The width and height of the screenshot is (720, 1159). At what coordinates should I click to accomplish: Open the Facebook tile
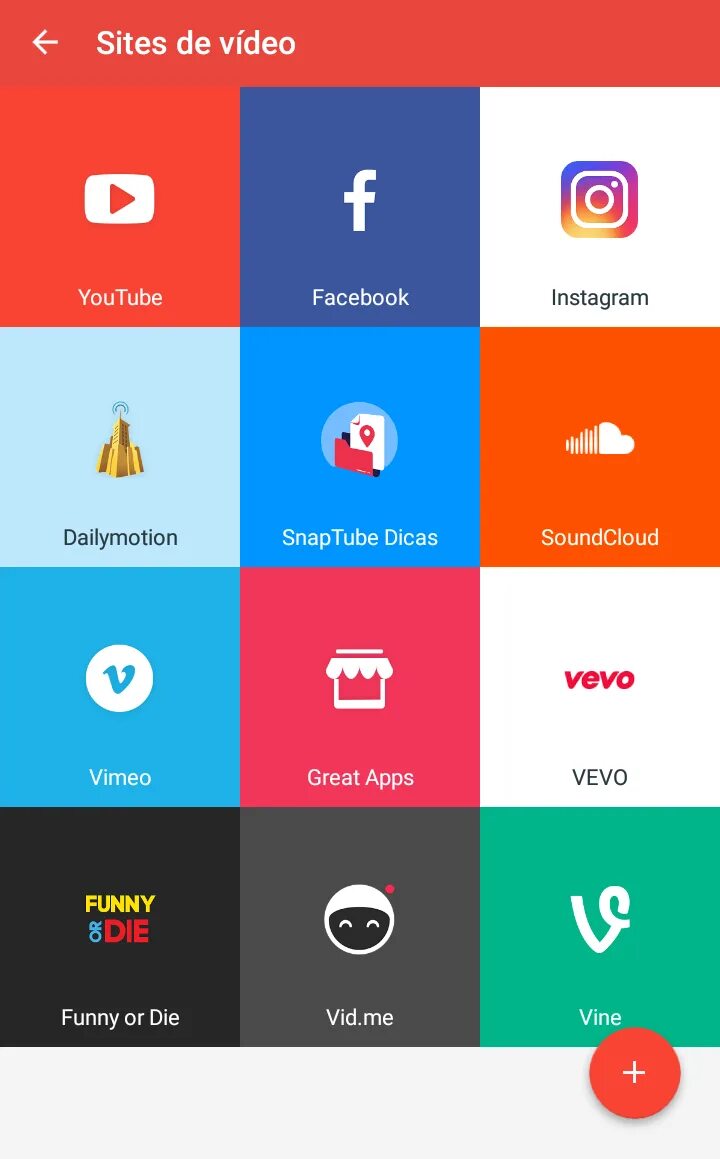pyautogui.click(x=360, y=207)
